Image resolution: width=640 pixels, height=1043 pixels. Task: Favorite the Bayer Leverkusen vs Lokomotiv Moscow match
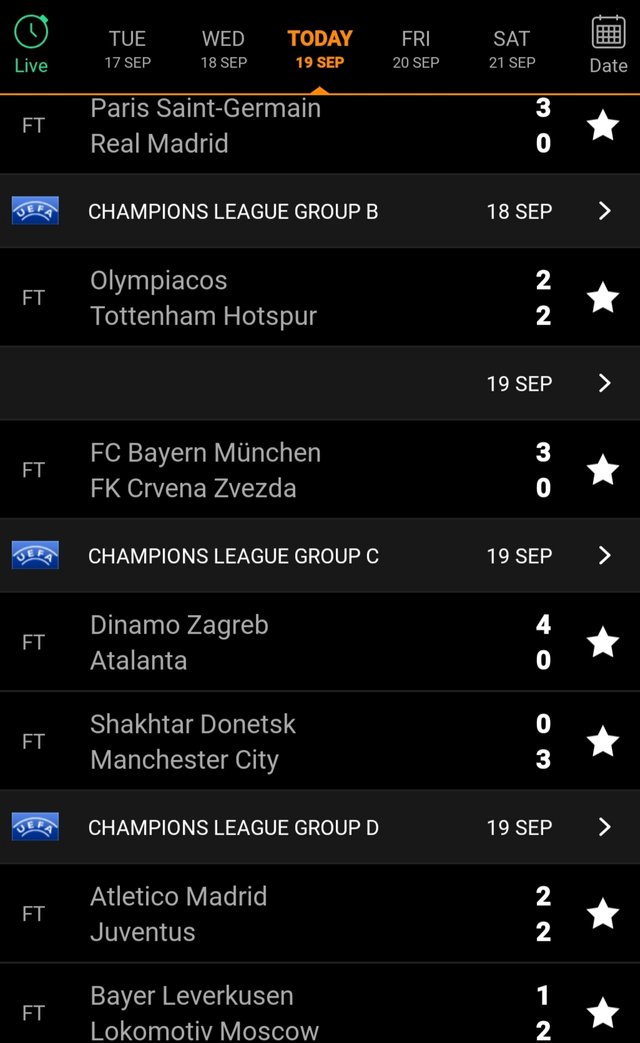point(603,1012)
